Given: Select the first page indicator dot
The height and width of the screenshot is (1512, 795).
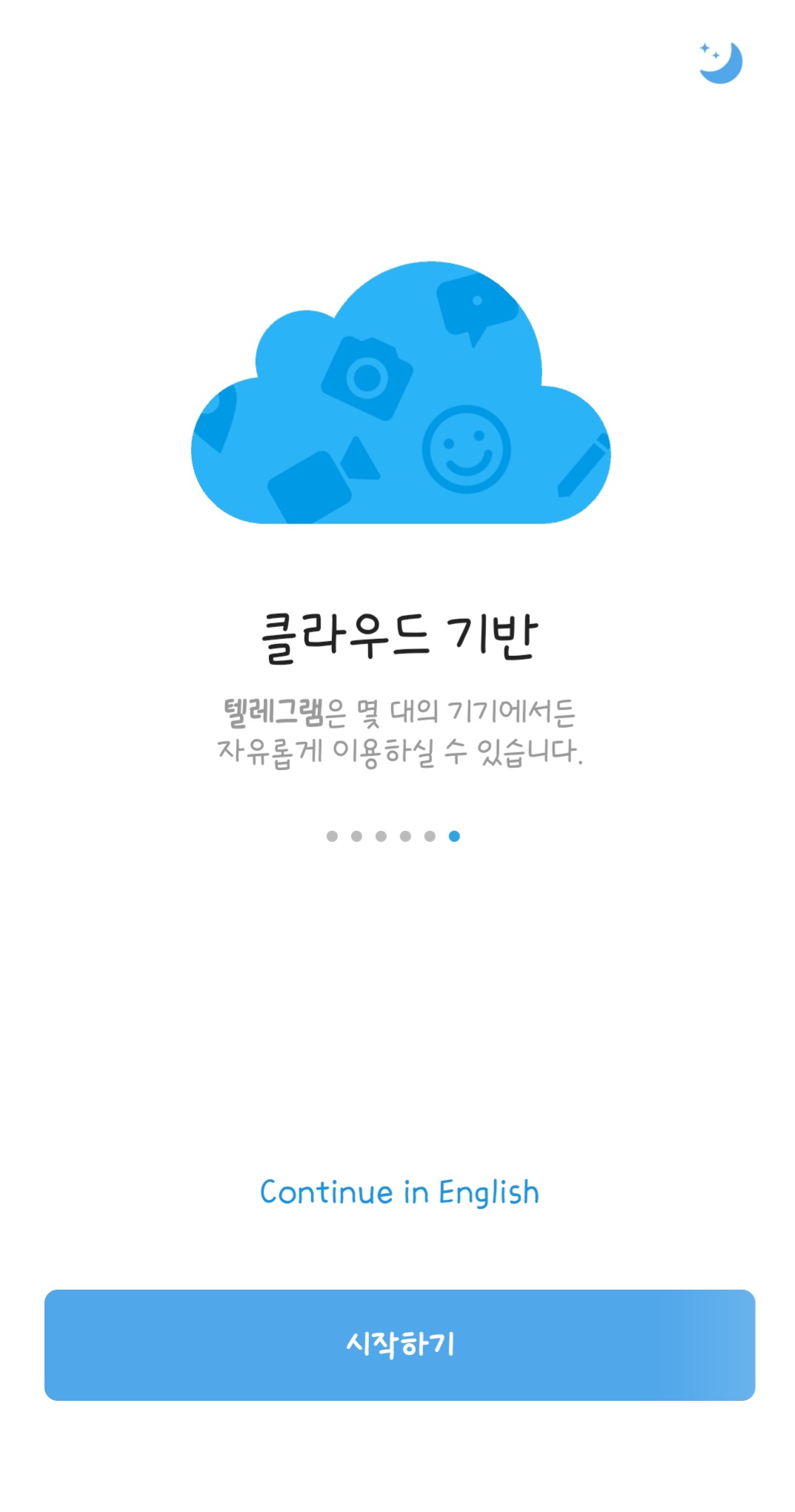Looking at the screenshot, I should 332,835.
